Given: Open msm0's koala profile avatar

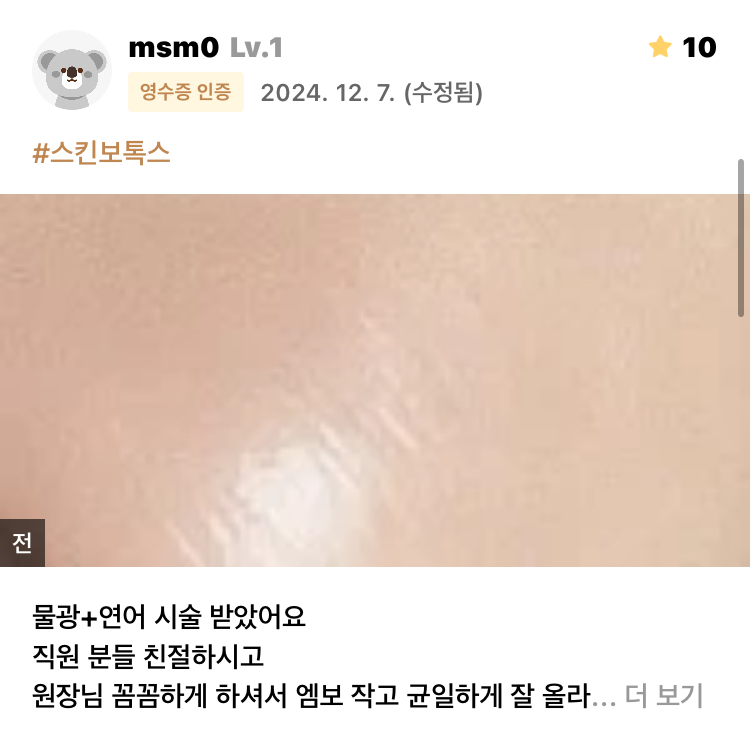Looking at the screenshot, I should coord(71,70).
